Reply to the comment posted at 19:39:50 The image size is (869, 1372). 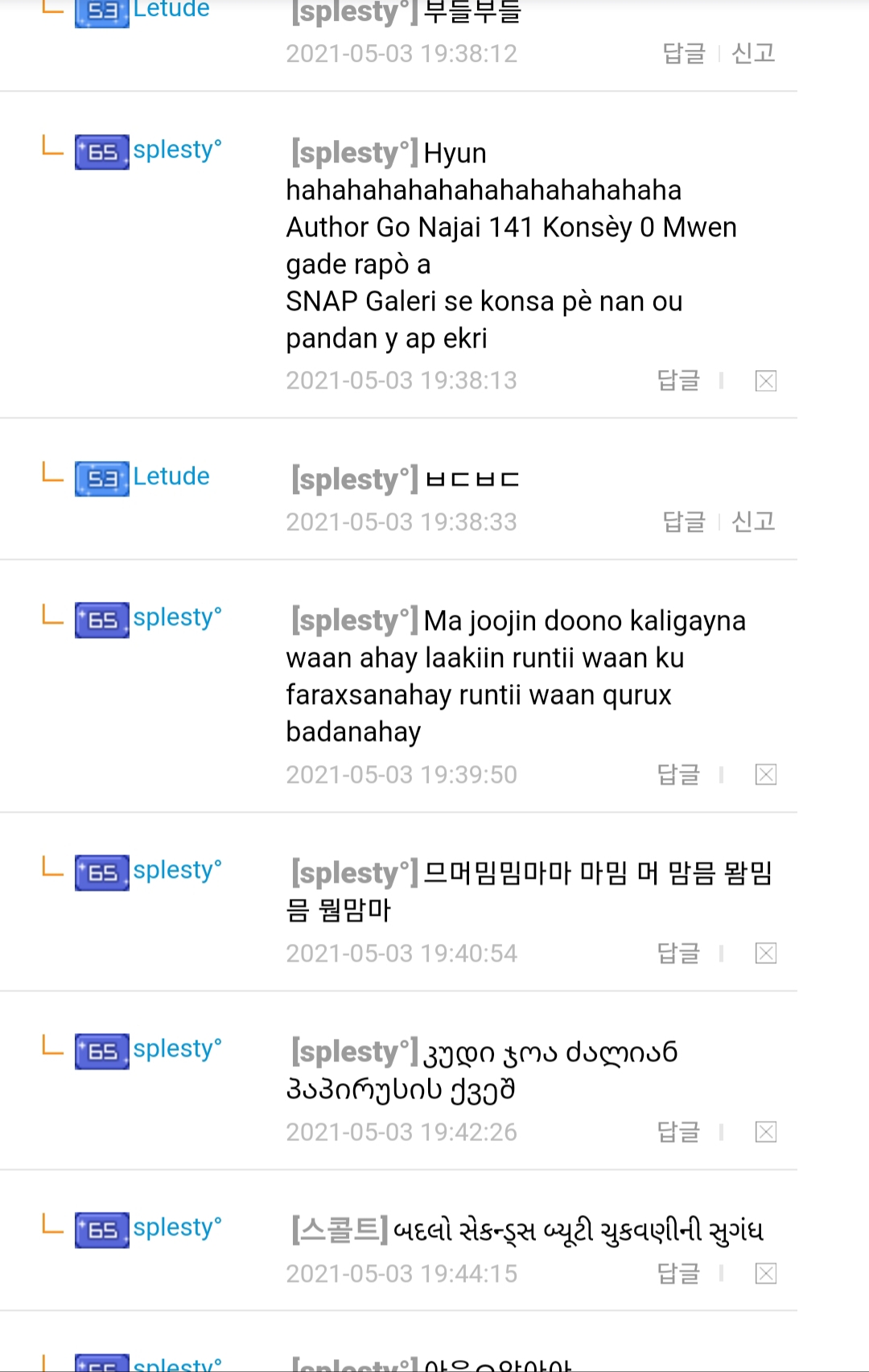click(678, 774)
